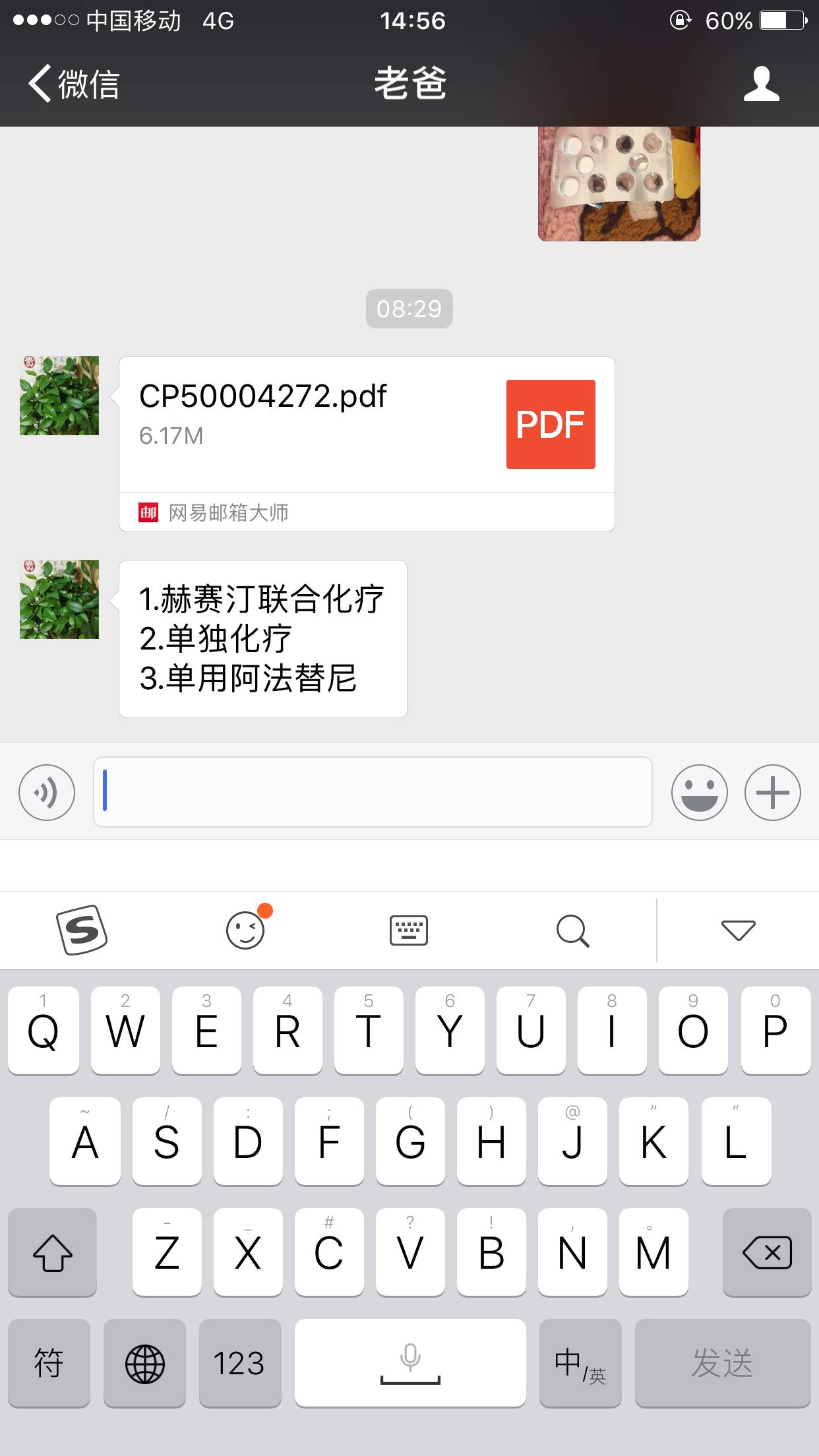Toggle 中/英 language key
Image resolution: width=819 pixels, height=1456 pixels.
click(x=580, y=1363)
